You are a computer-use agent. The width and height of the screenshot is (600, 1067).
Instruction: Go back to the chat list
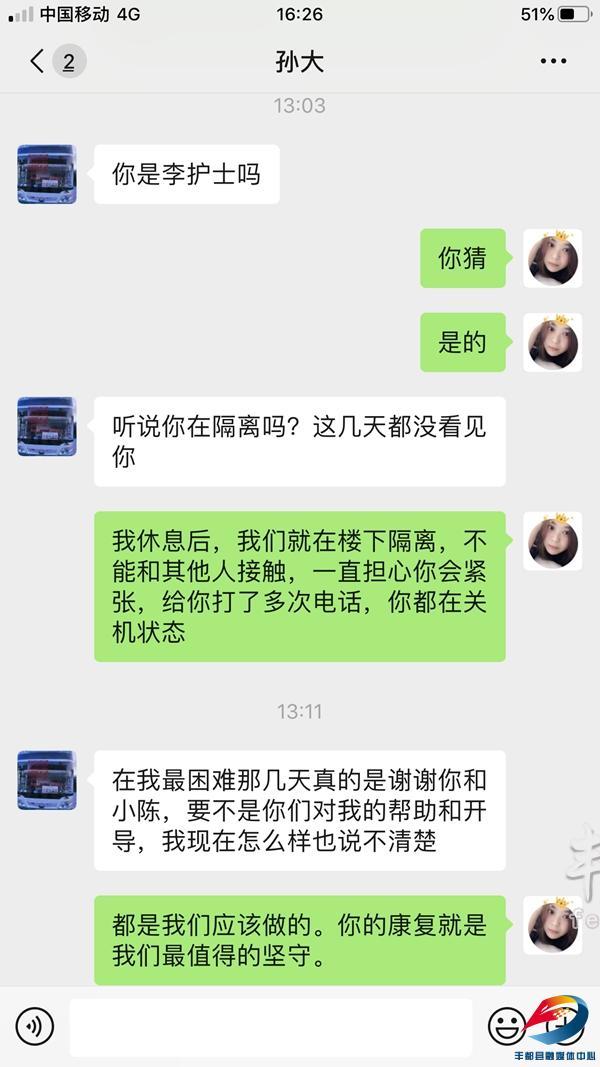[x=38, y=61]
